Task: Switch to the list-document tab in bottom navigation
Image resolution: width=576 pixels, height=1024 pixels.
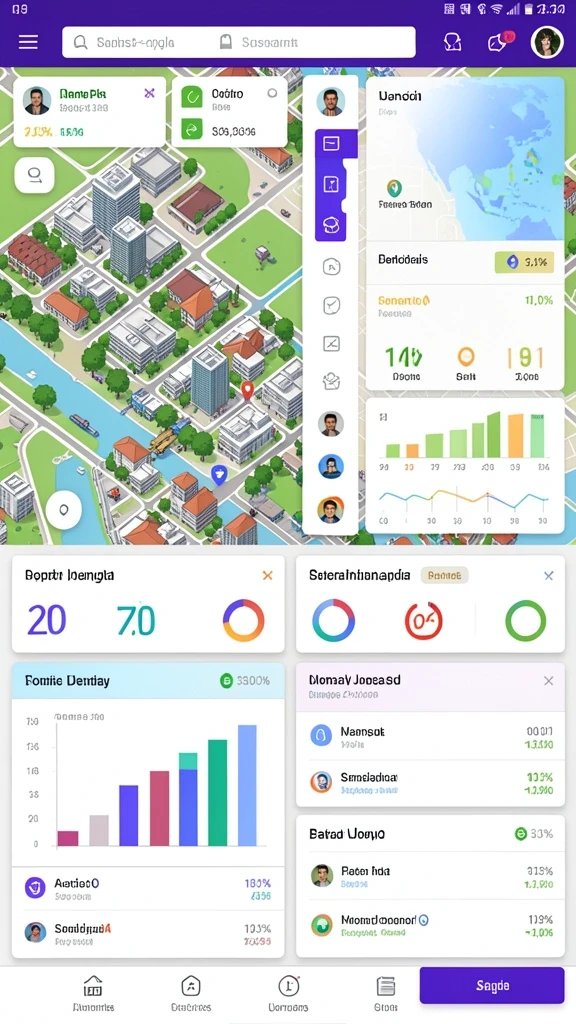Action: pos(386,993)
